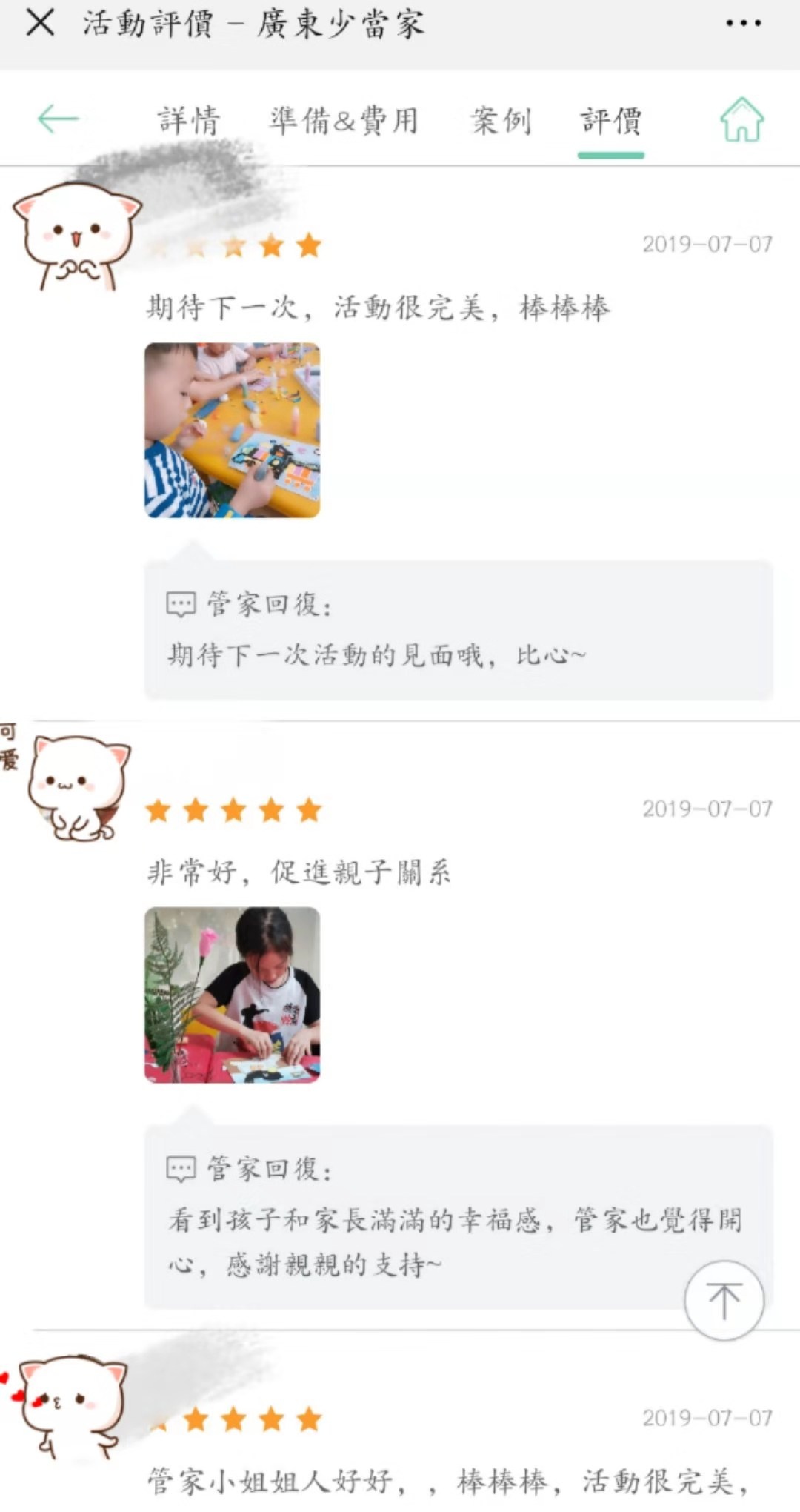Tap the back-to-top arrow button
This screenshot has height=1512, width=800.
724,1300
